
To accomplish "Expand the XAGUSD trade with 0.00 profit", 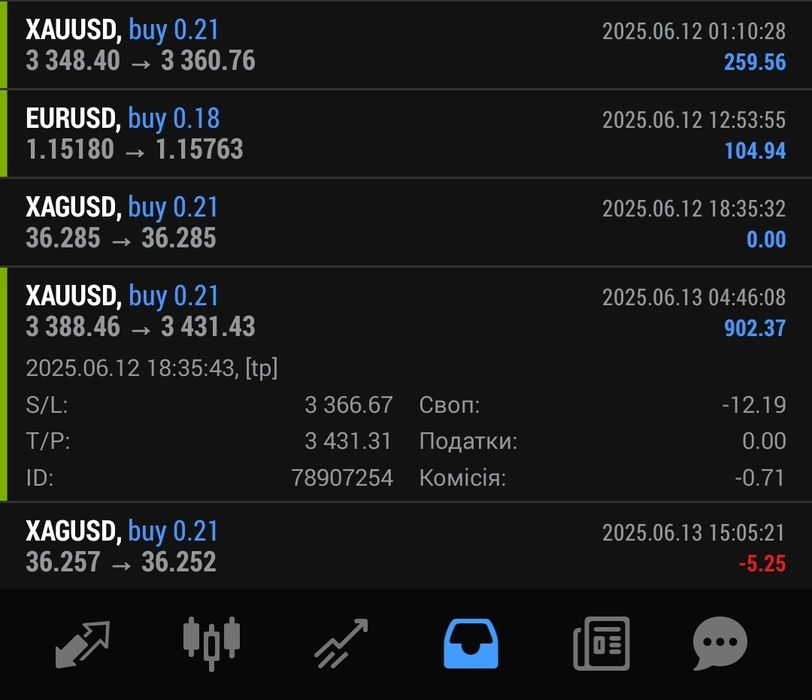I will 406,222.
